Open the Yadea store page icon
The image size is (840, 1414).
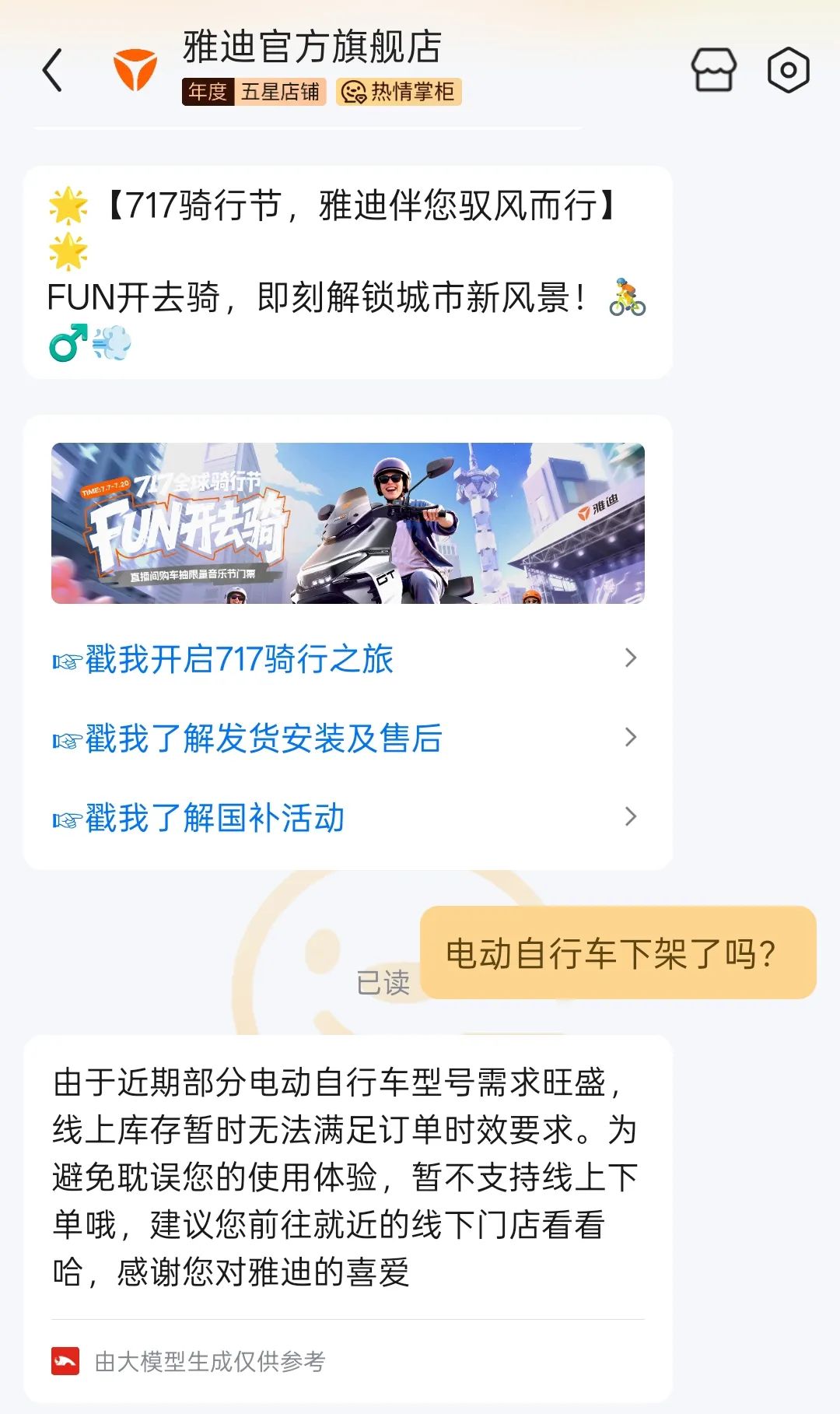pos(713,70)
